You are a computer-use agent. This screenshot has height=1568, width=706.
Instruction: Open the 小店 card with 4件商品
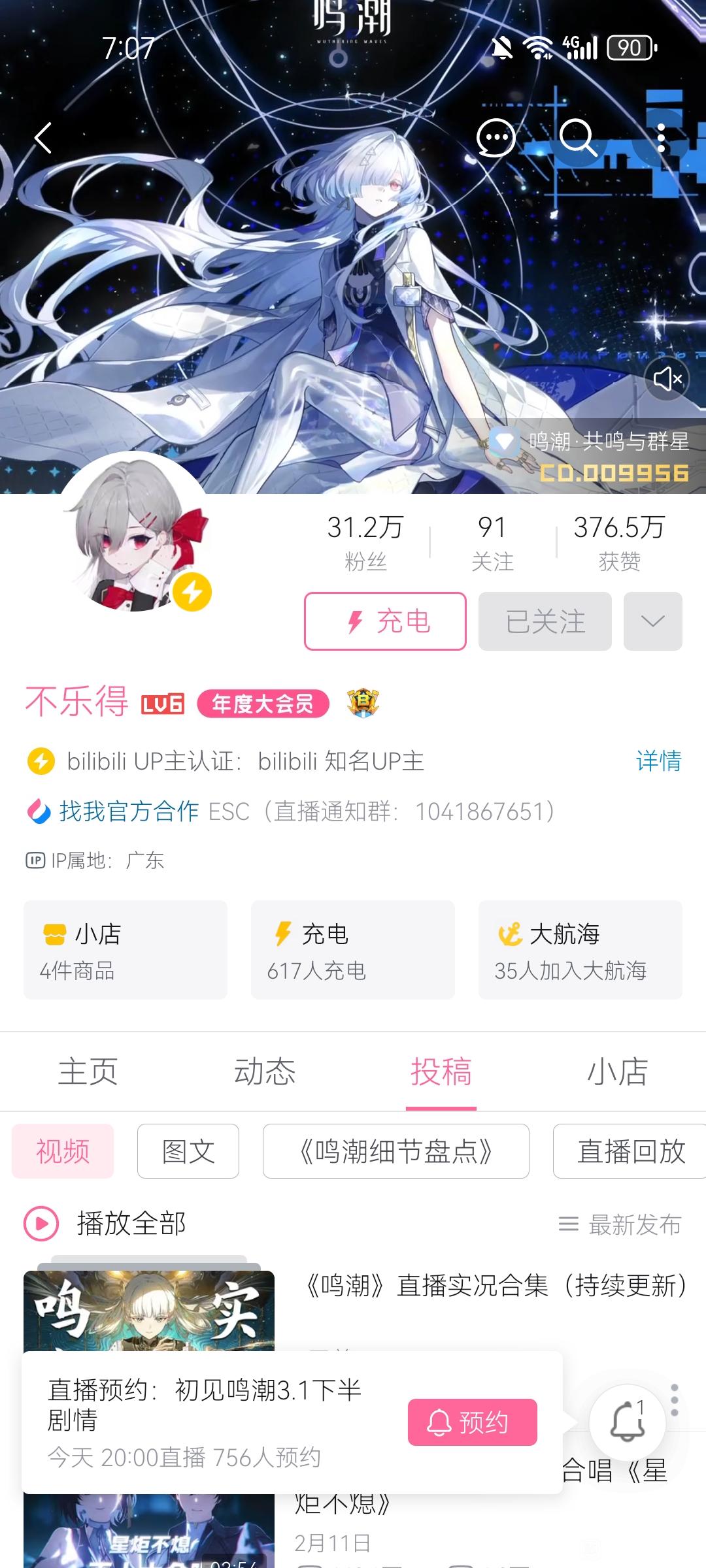126,950
